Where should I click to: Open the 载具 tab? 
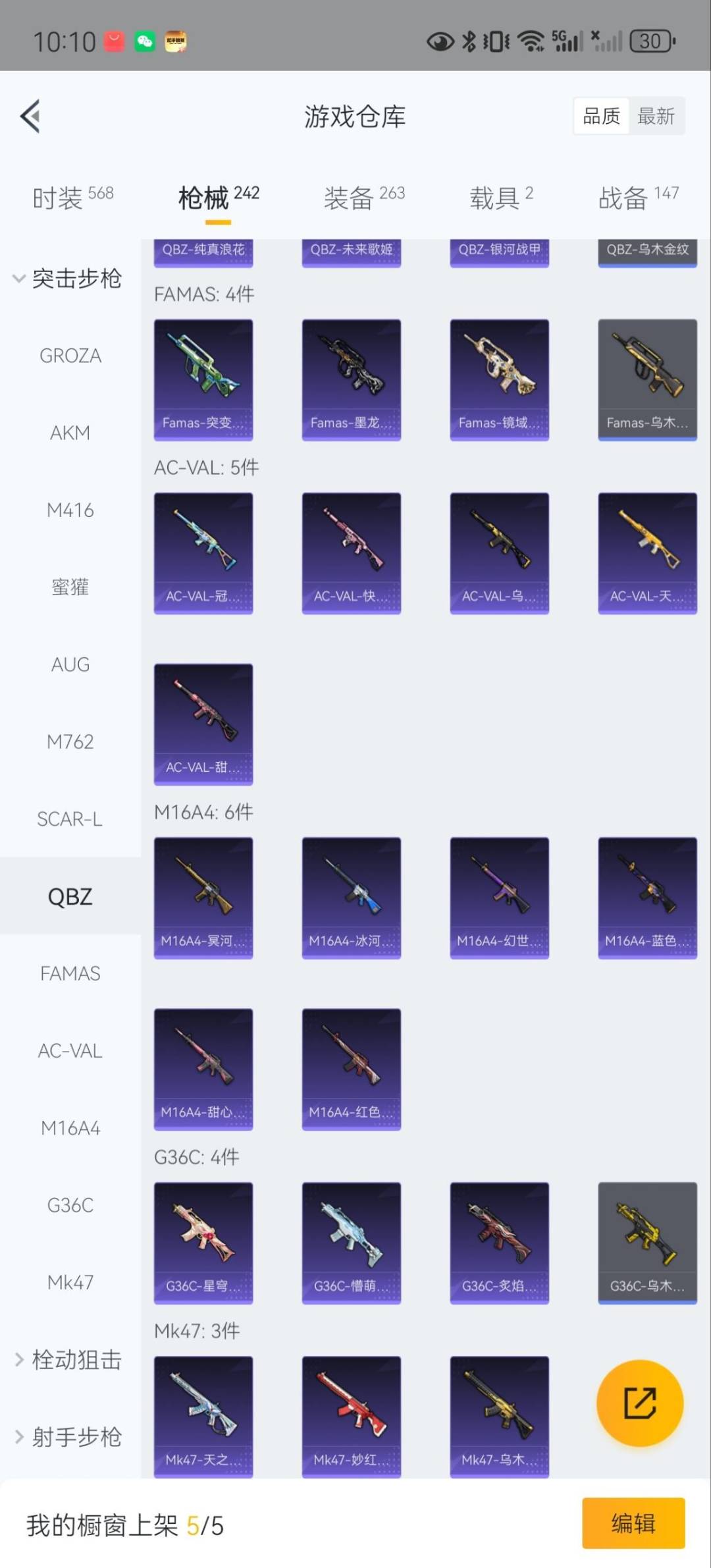(501, 197)
